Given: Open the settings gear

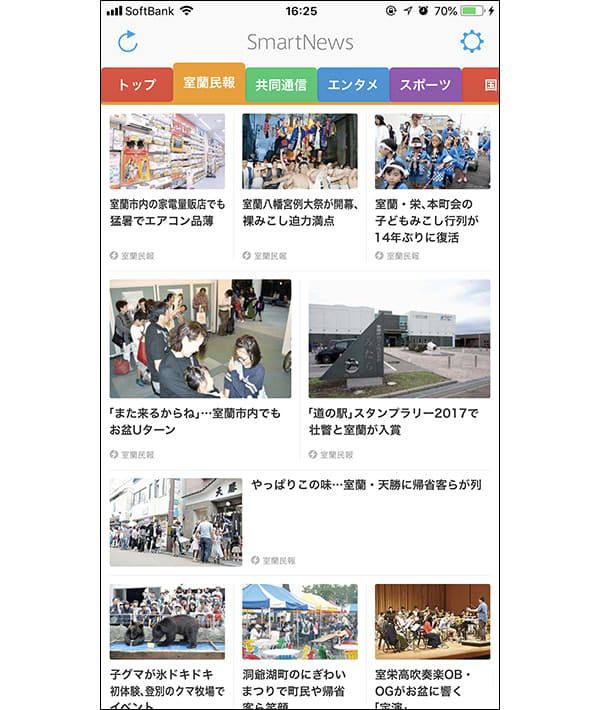Looking at the screenshot, I should (x=471, y=41).
